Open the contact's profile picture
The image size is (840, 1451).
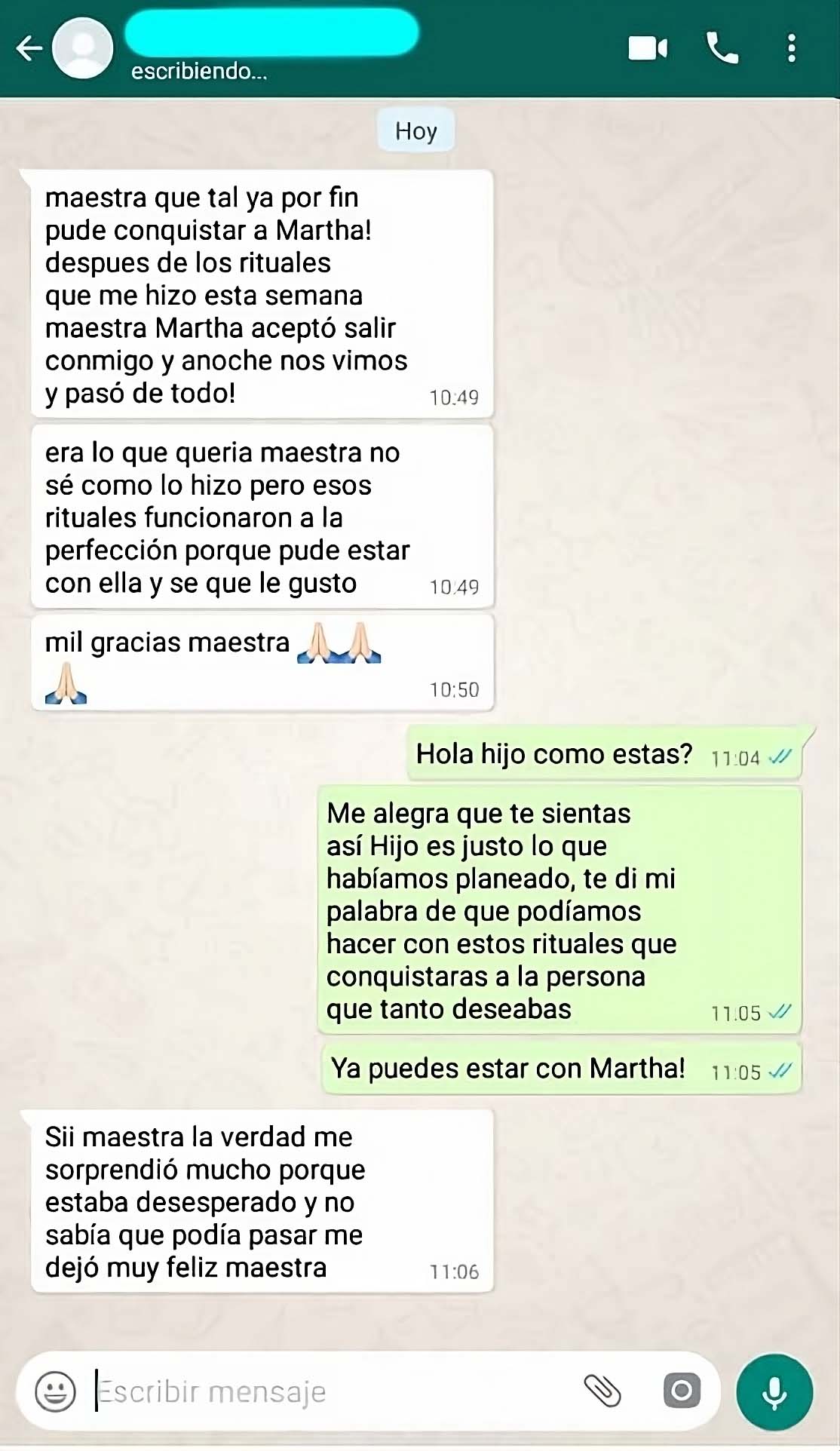(83, 49)
